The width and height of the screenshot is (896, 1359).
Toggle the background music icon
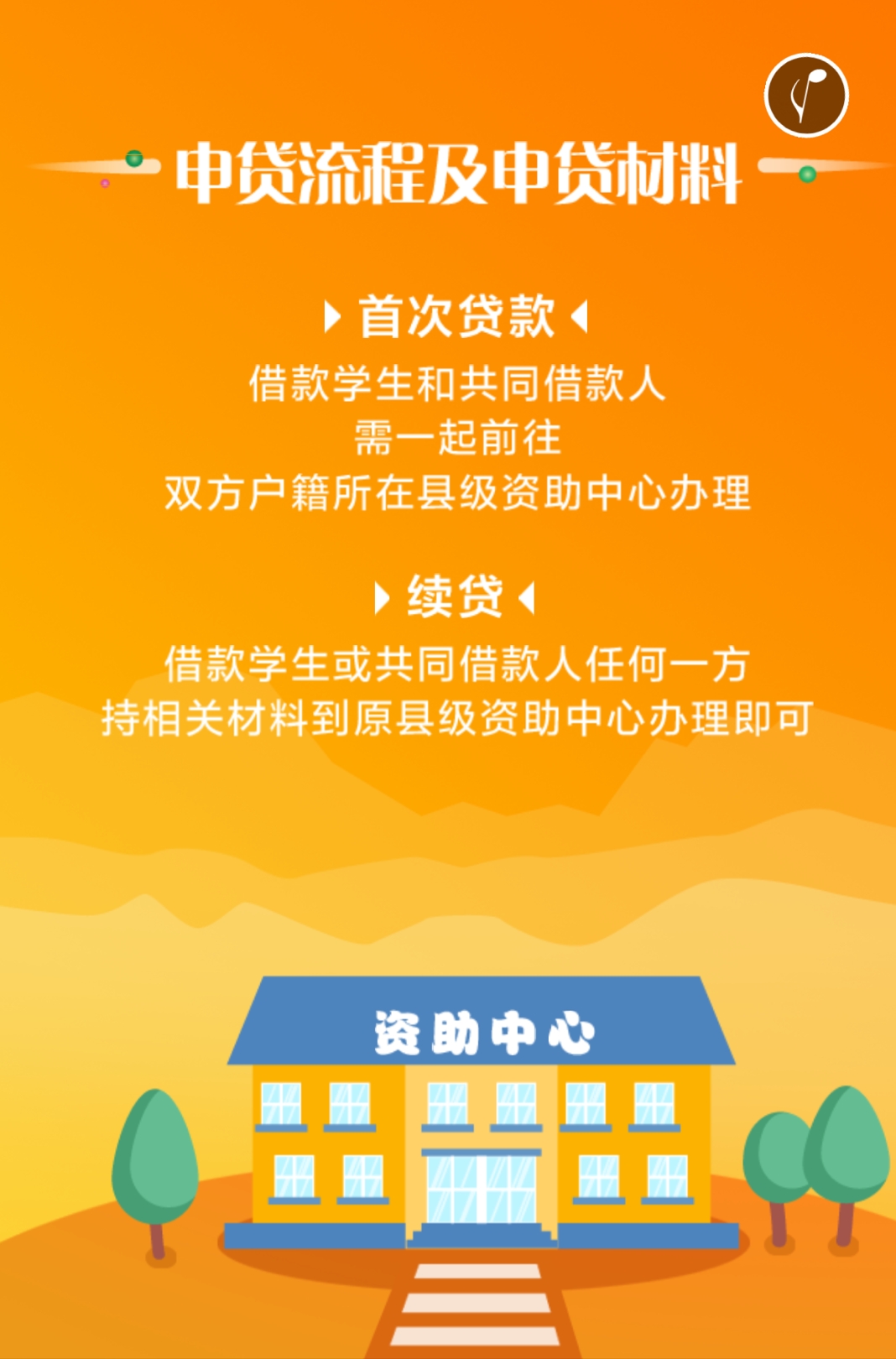pyautogui.click(x=806, y=96)
